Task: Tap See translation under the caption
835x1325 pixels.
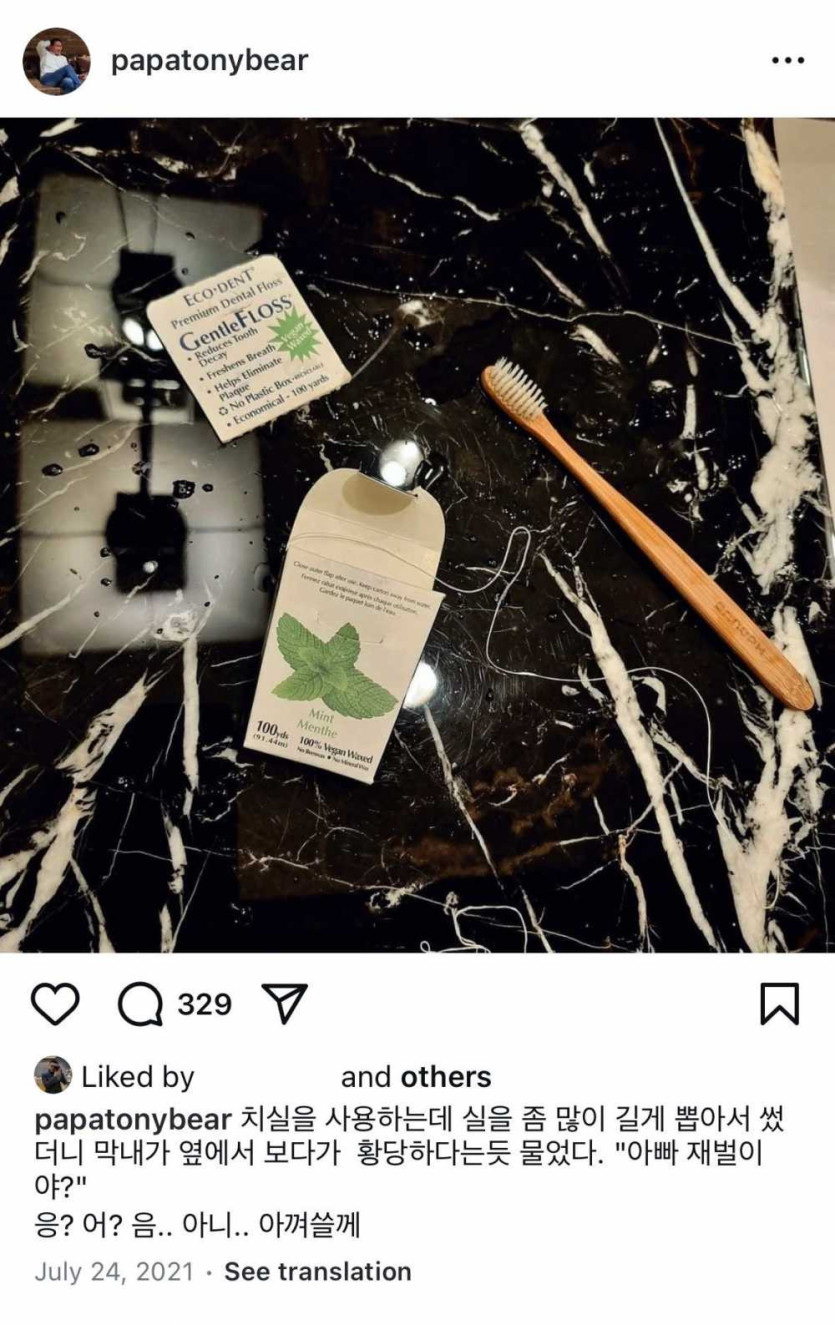Action: click(x=317, y=1272)
